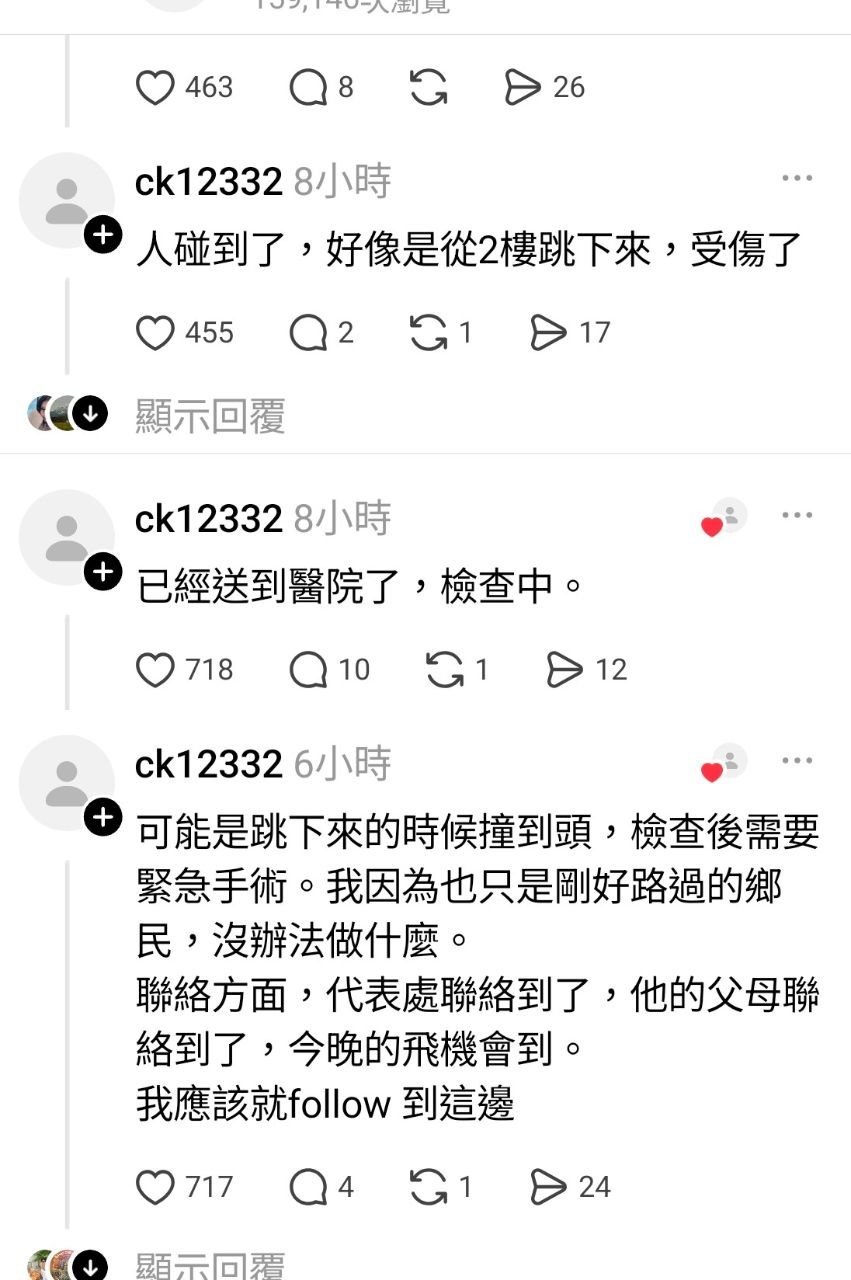
Task: Like the post with 463 likes
Action: point(155,88)
